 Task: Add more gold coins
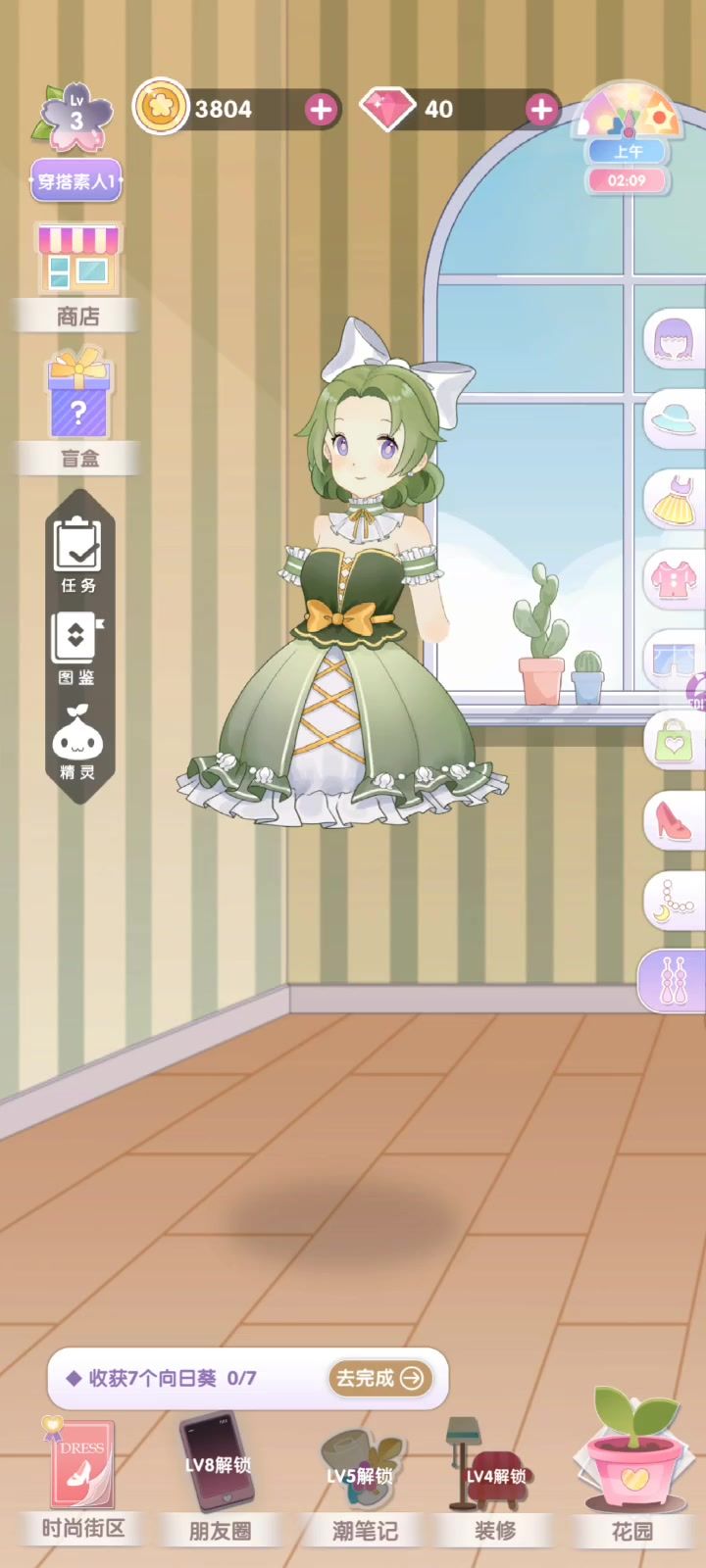321,110
